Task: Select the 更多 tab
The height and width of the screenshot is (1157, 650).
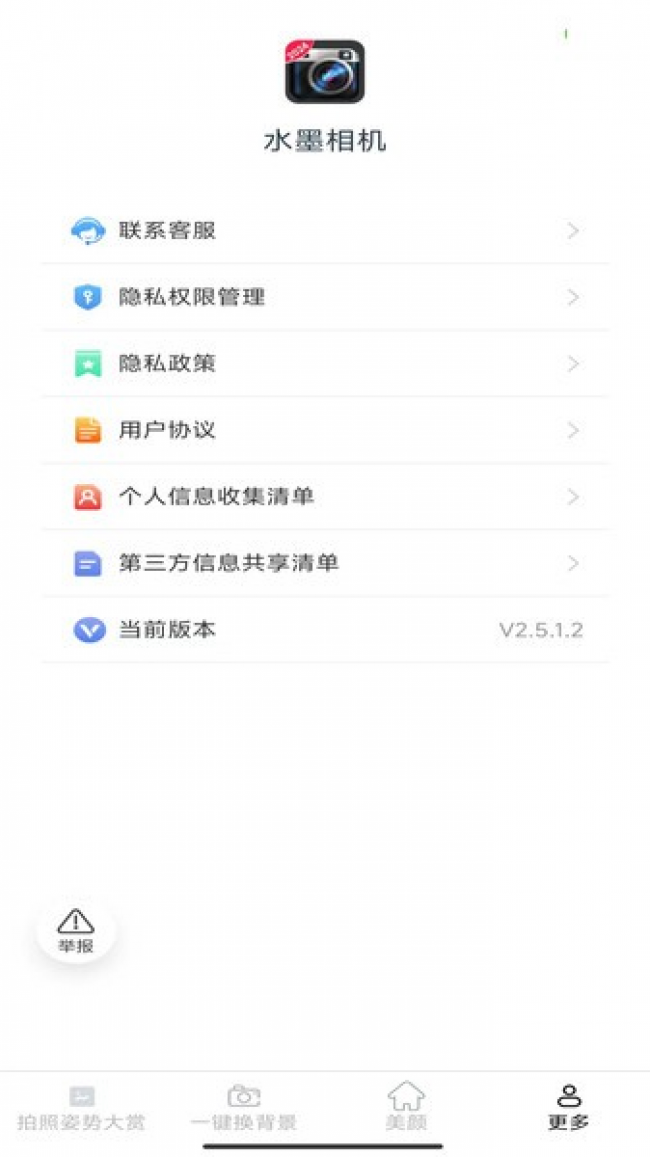Action: click(569, 1108)
